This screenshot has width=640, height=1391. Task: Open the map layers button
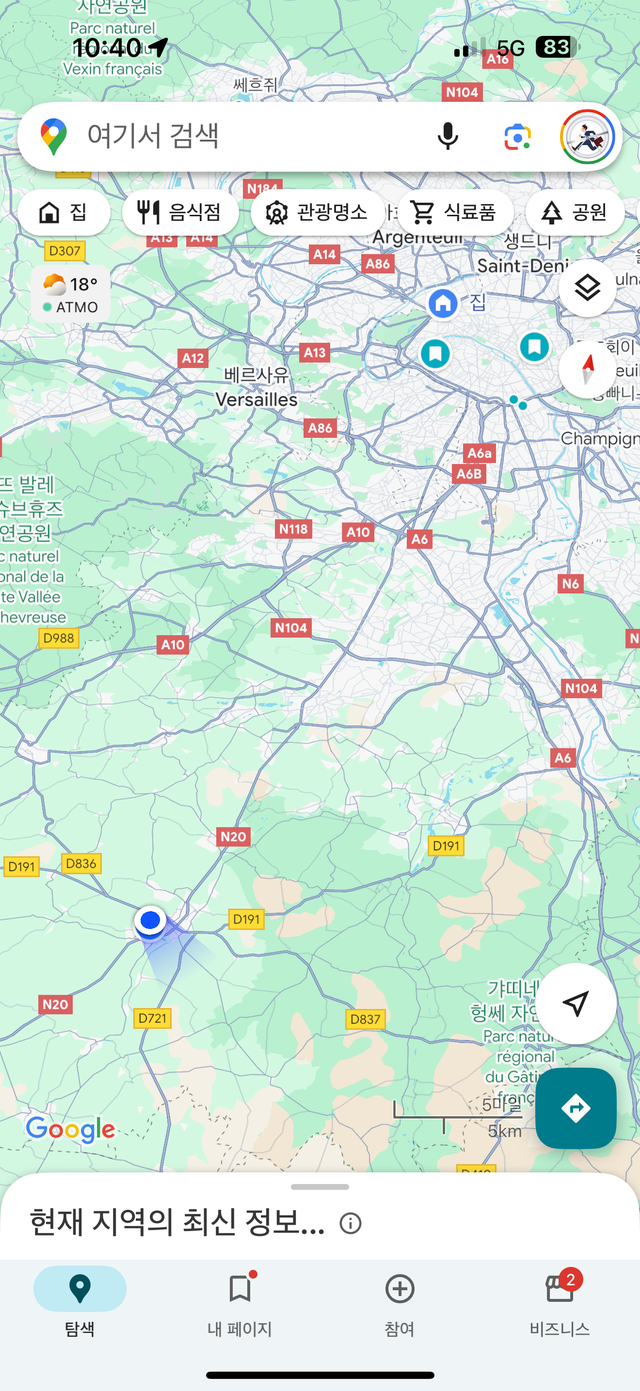point(588,288)
